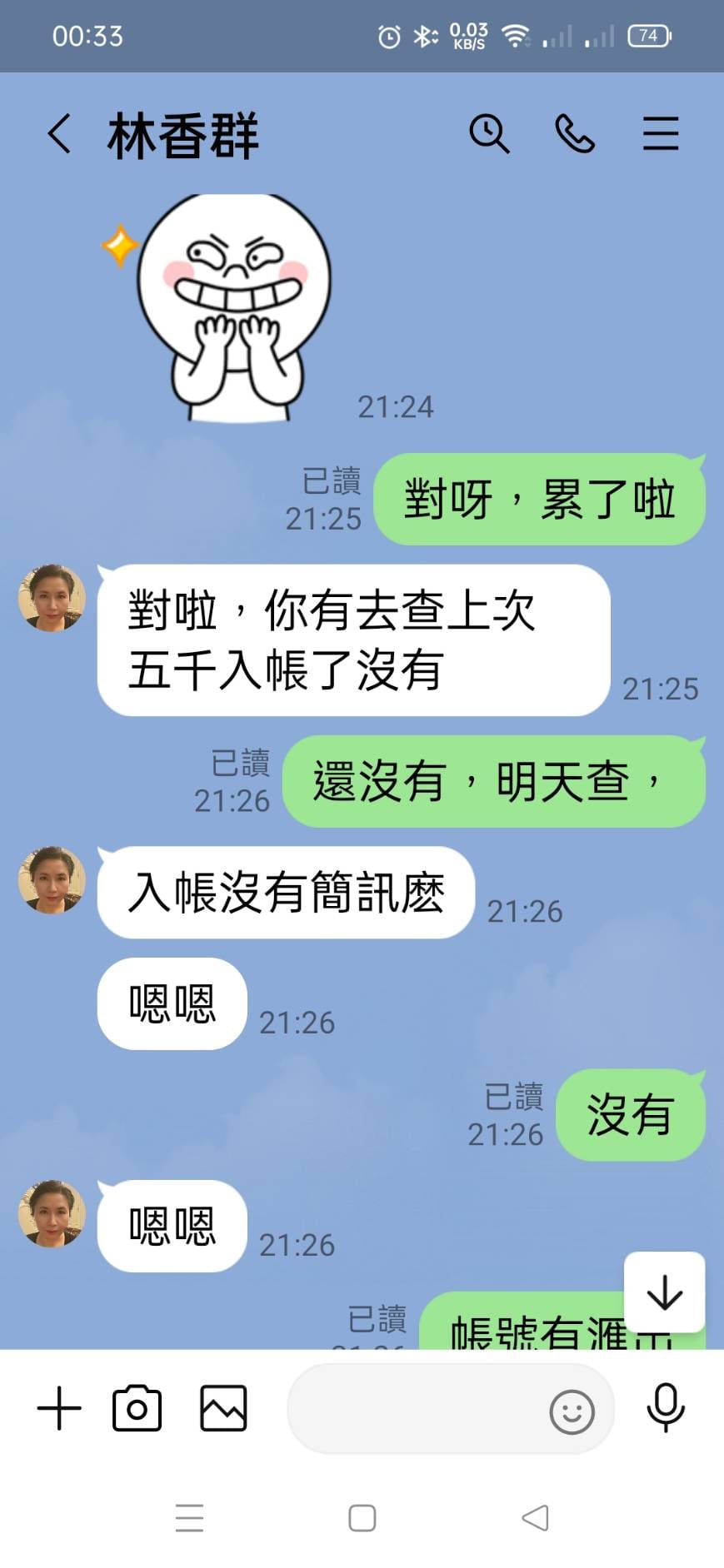Go back from the 林香群 chat
Image resolution: width=724 pixels, height=1568 pixels.
[x=59, y=134]
